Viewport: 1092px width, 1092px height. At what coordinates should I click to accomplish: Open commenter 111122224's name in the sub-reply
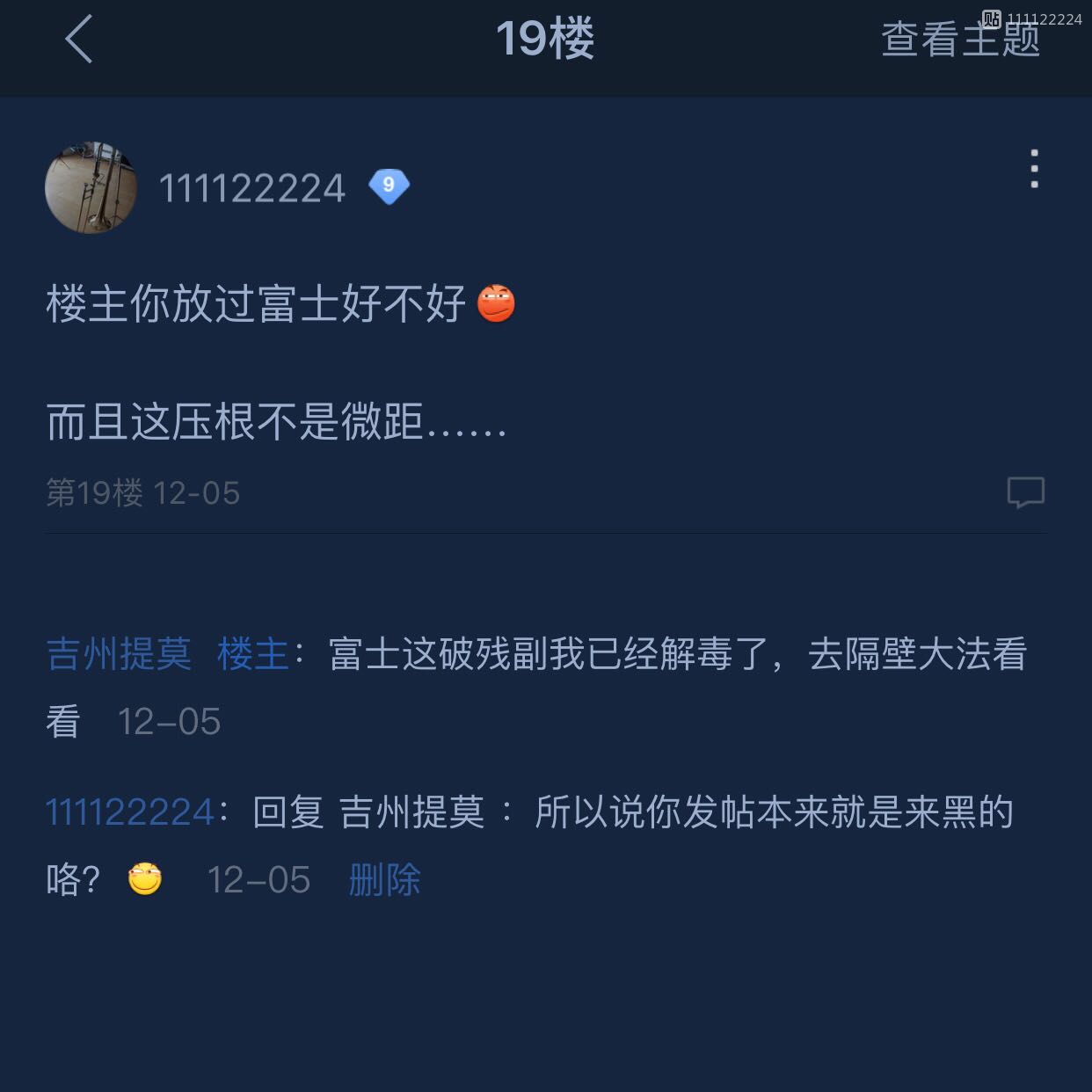[130, 812]
